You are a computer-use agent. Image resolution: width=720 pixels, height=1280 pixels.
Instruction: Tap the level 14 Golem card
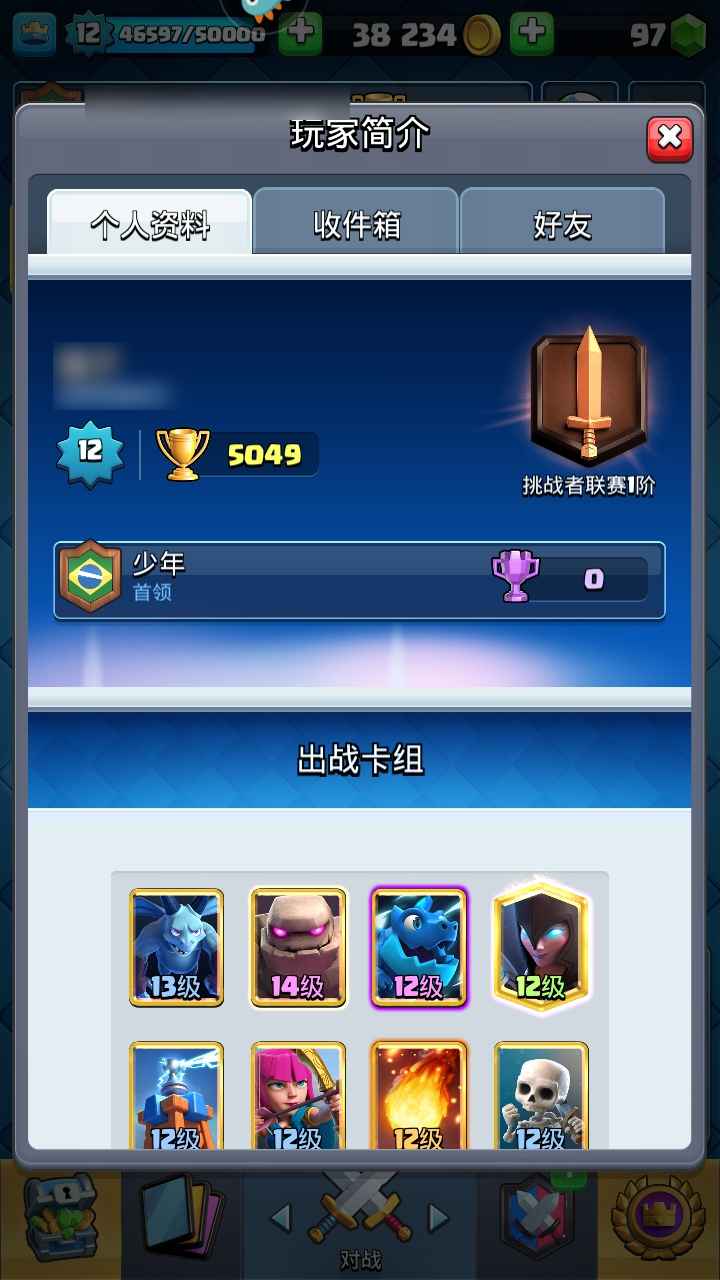298,947
